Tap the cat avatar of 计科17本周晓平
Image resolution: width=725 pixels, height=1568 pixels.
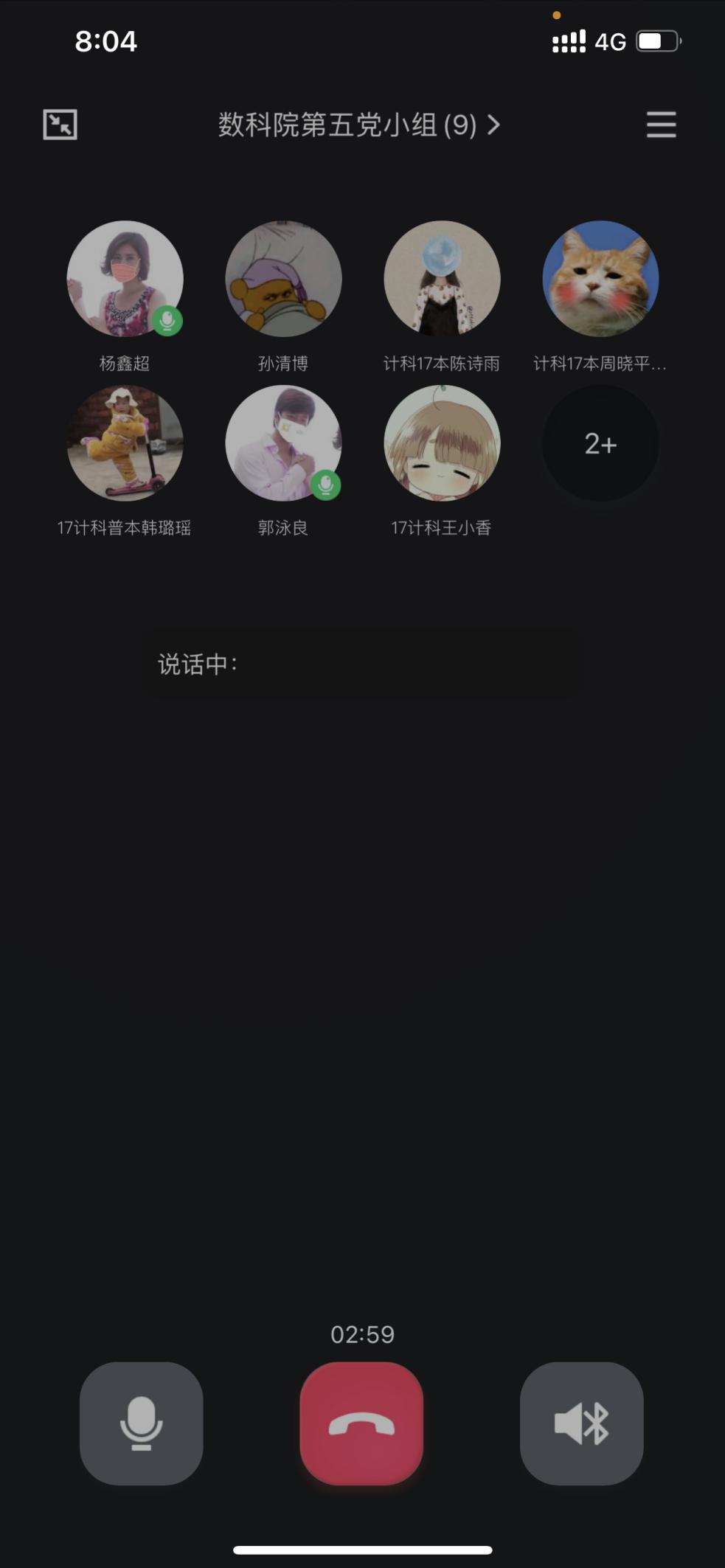(x=600, y=279)
